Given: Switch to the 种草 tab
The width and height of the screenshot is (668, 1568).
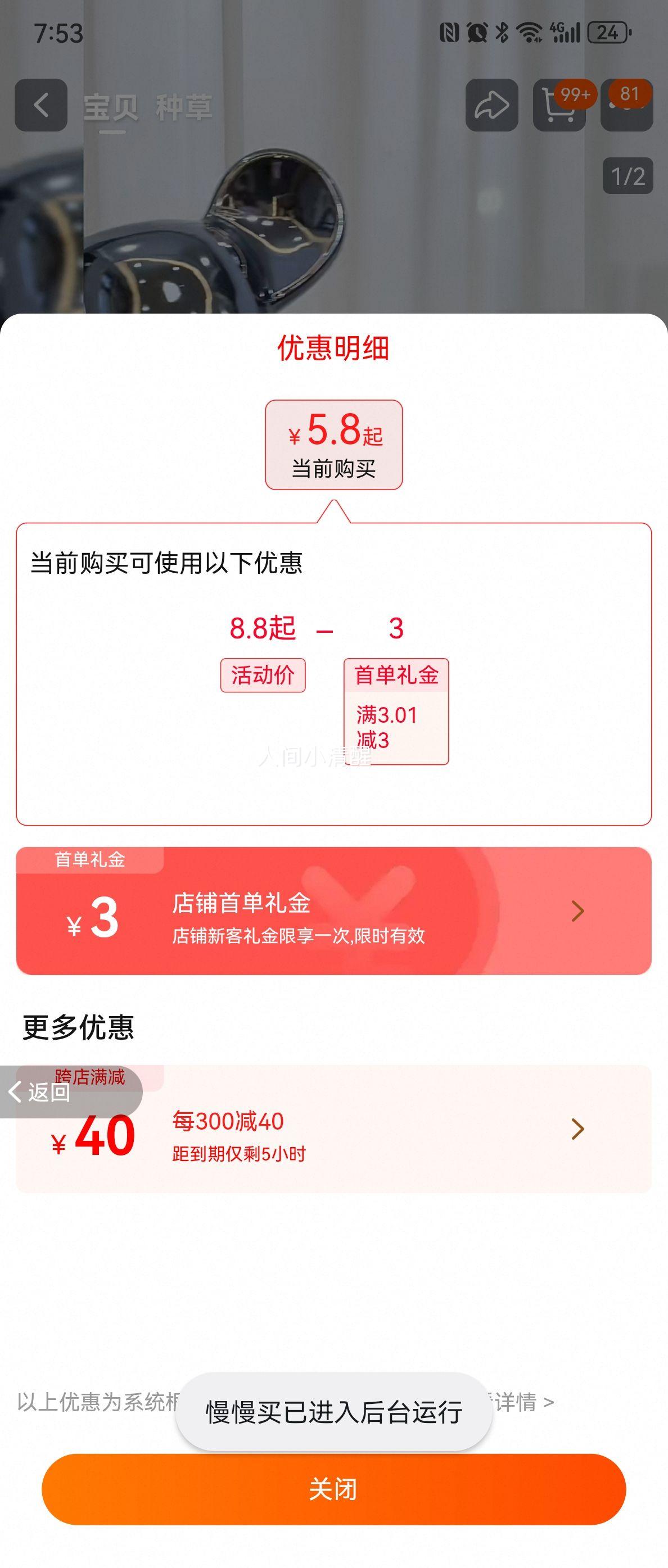Looking at the screenshot, I should 184,108.
